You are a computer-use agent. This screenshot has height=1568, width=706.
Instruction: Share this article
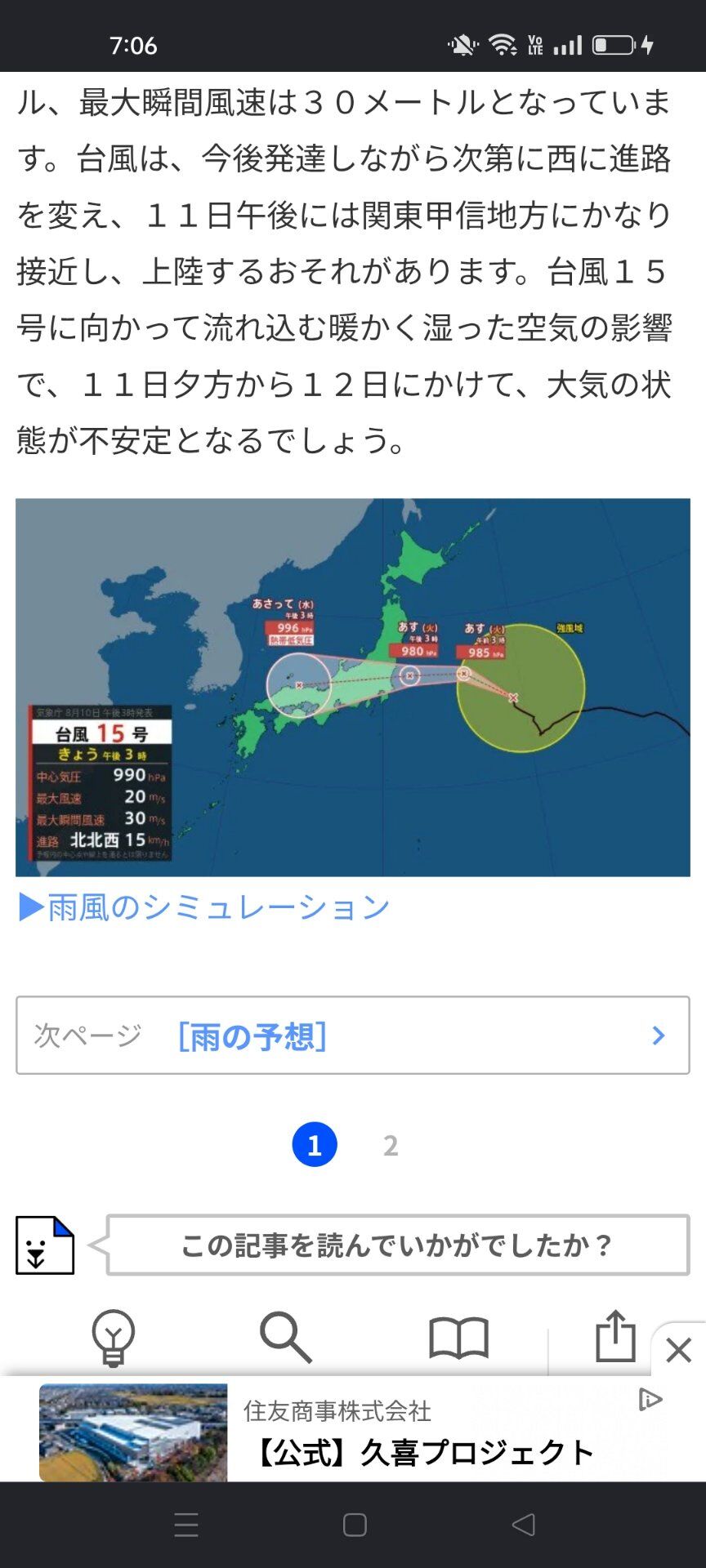tap(615, 1336)
